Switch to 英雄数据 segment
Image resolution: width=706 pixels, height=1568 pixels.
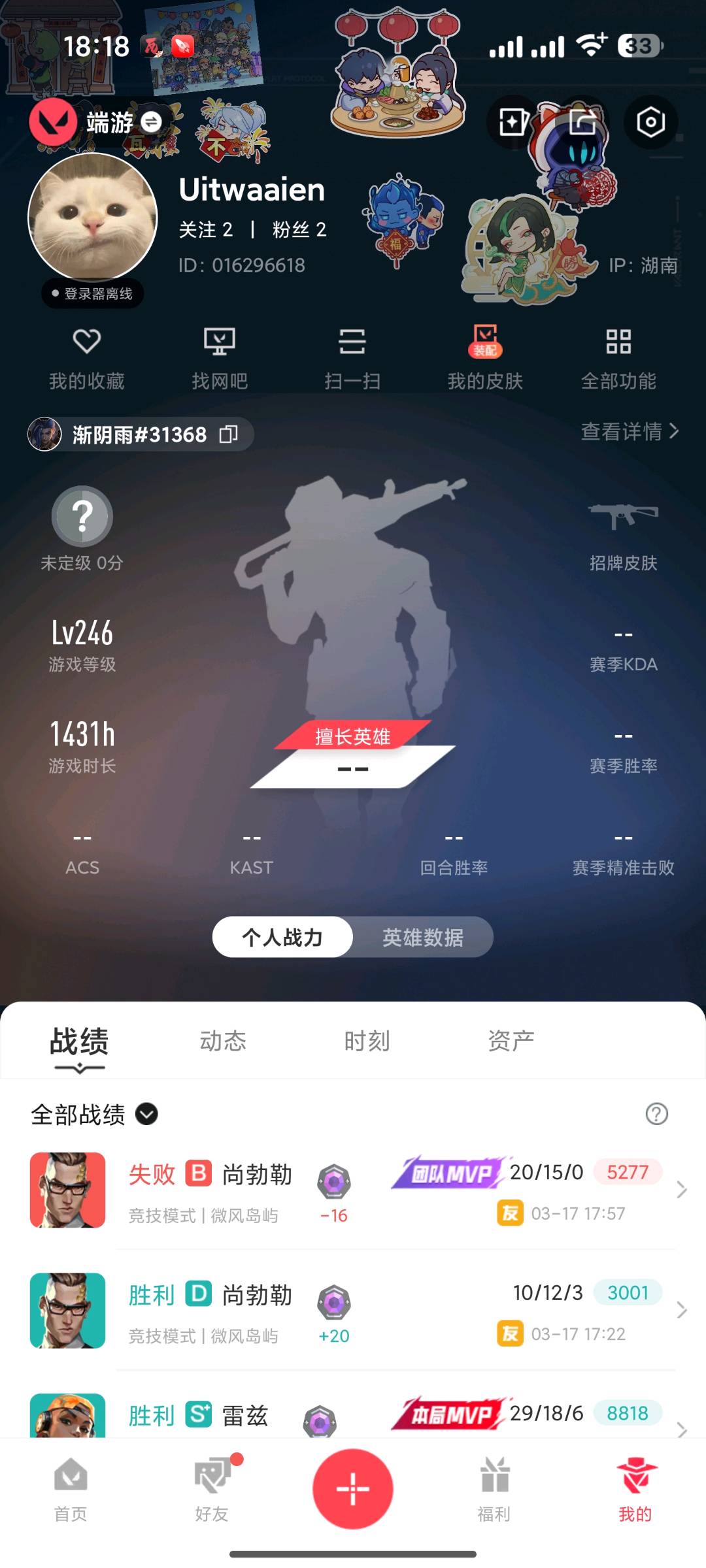(422, 938)
